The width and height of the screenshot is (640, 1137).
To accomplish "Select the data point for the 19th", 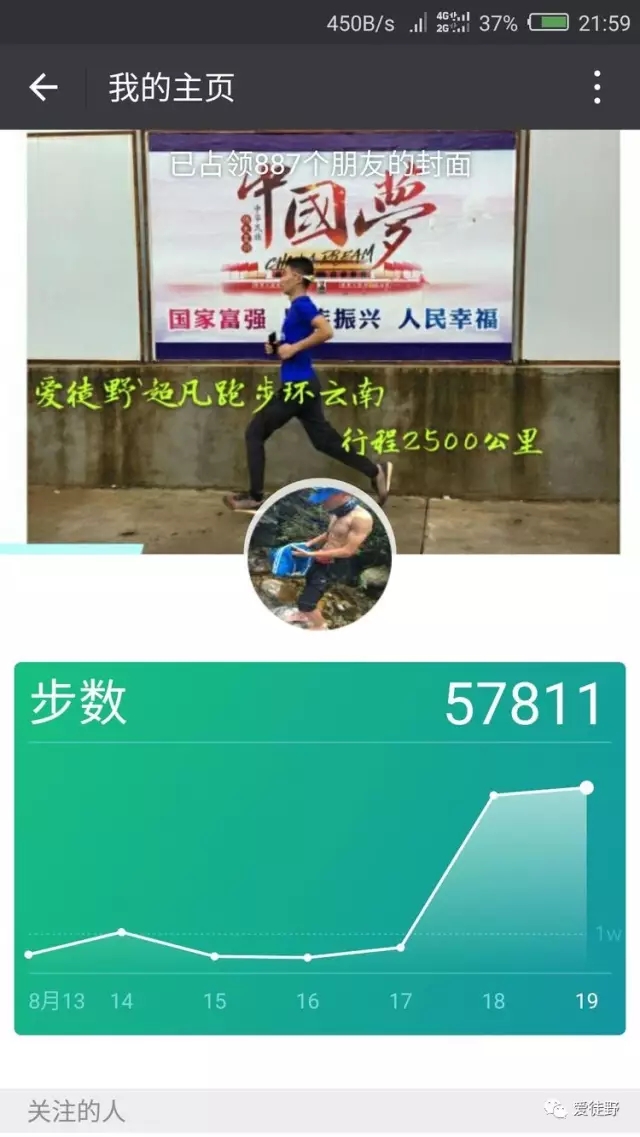I will pos(587,788).
